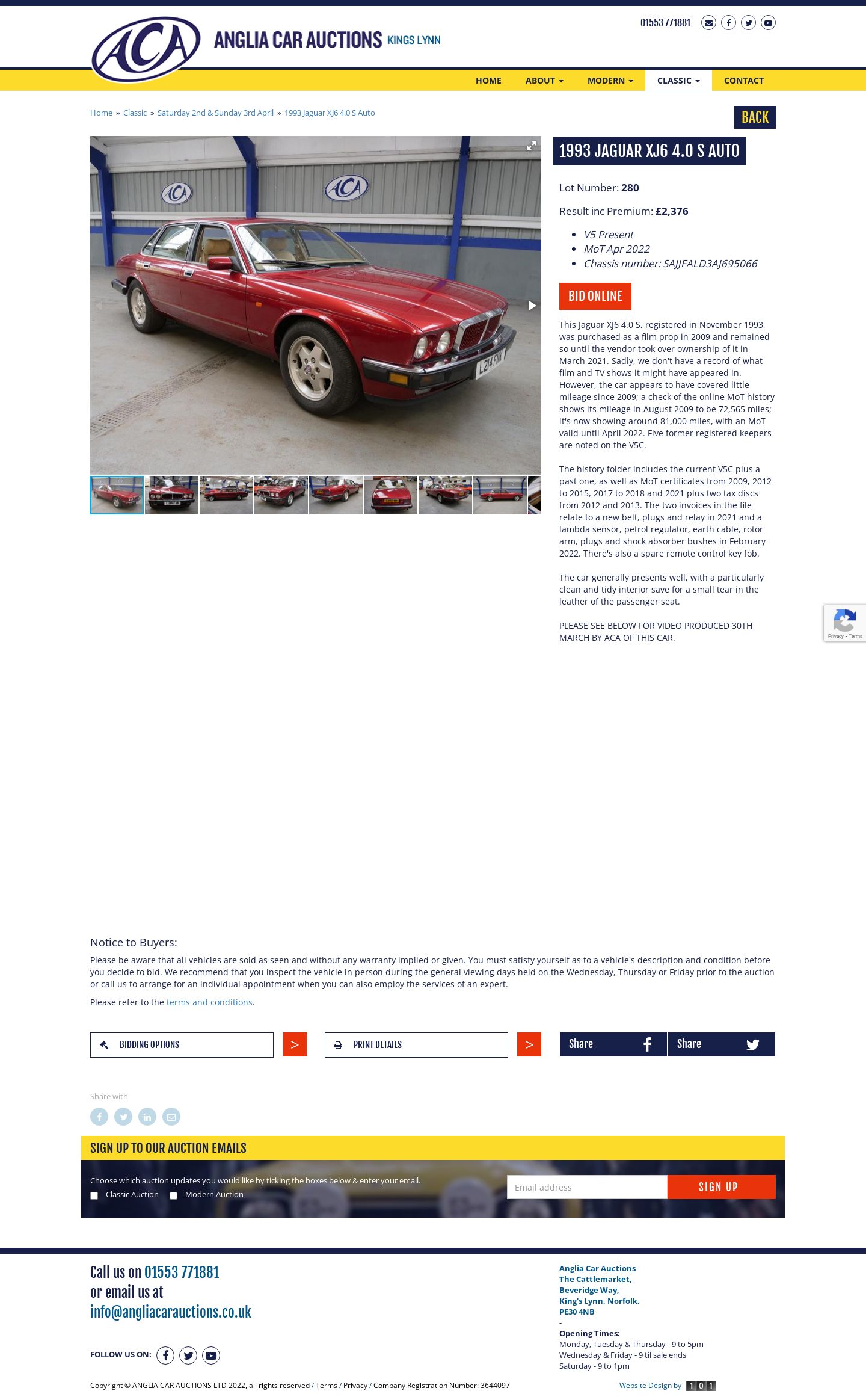Go to the Home menu item
The width and height of the screenshot is (866, 1400).
[x=488, y=81]
